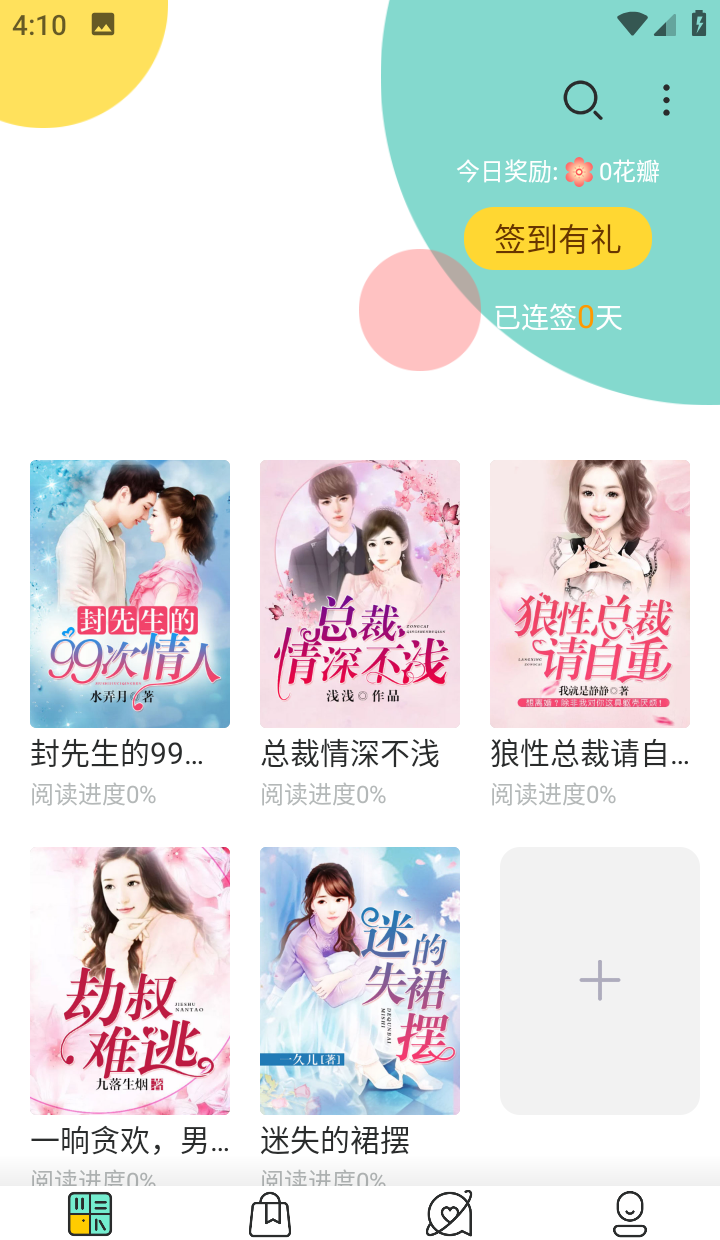This screenshot has width=720, height=1240.
Task: Open the search icon
Action: pyautogui.click(x=584, y=101)
